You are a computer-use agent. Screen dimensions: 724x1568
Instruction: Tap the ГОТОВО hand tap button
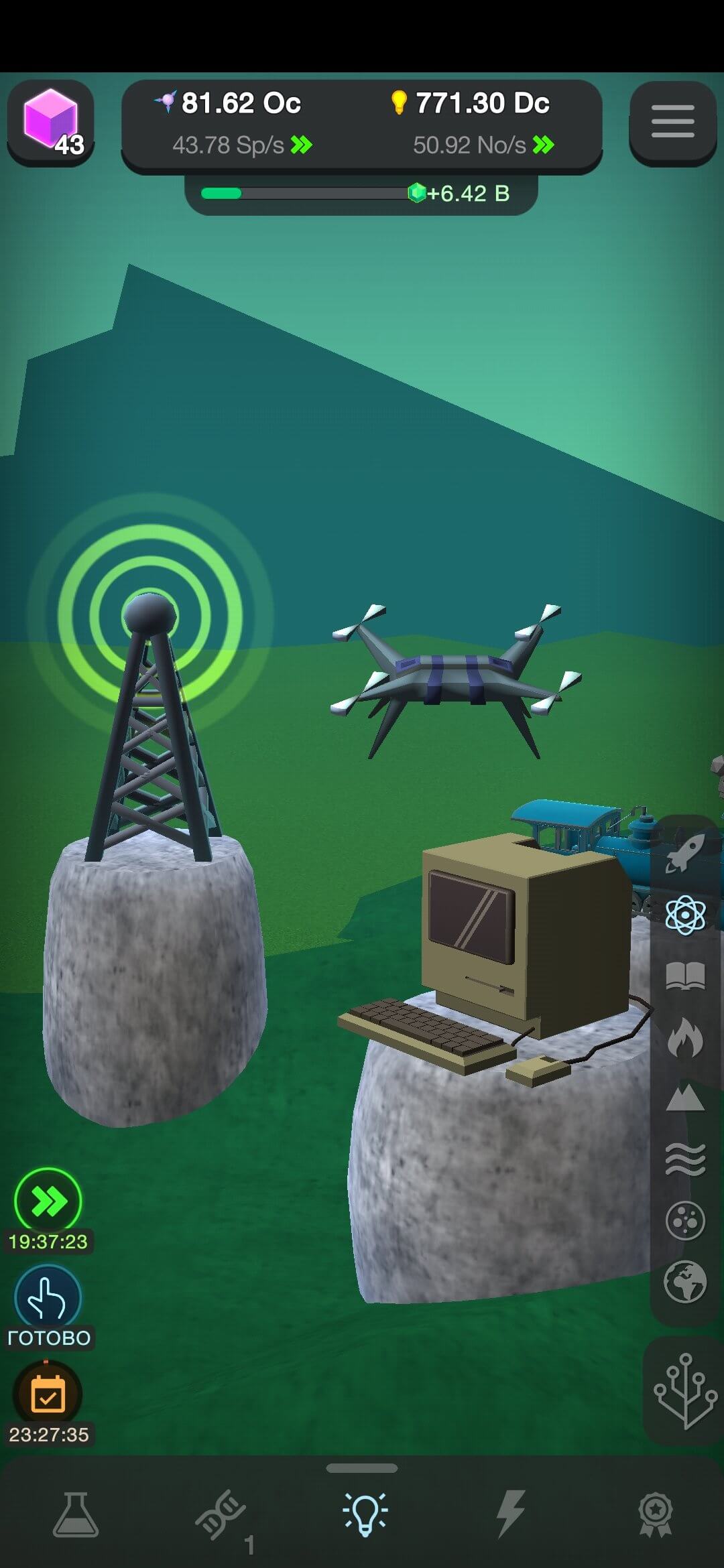point(48,1298)
